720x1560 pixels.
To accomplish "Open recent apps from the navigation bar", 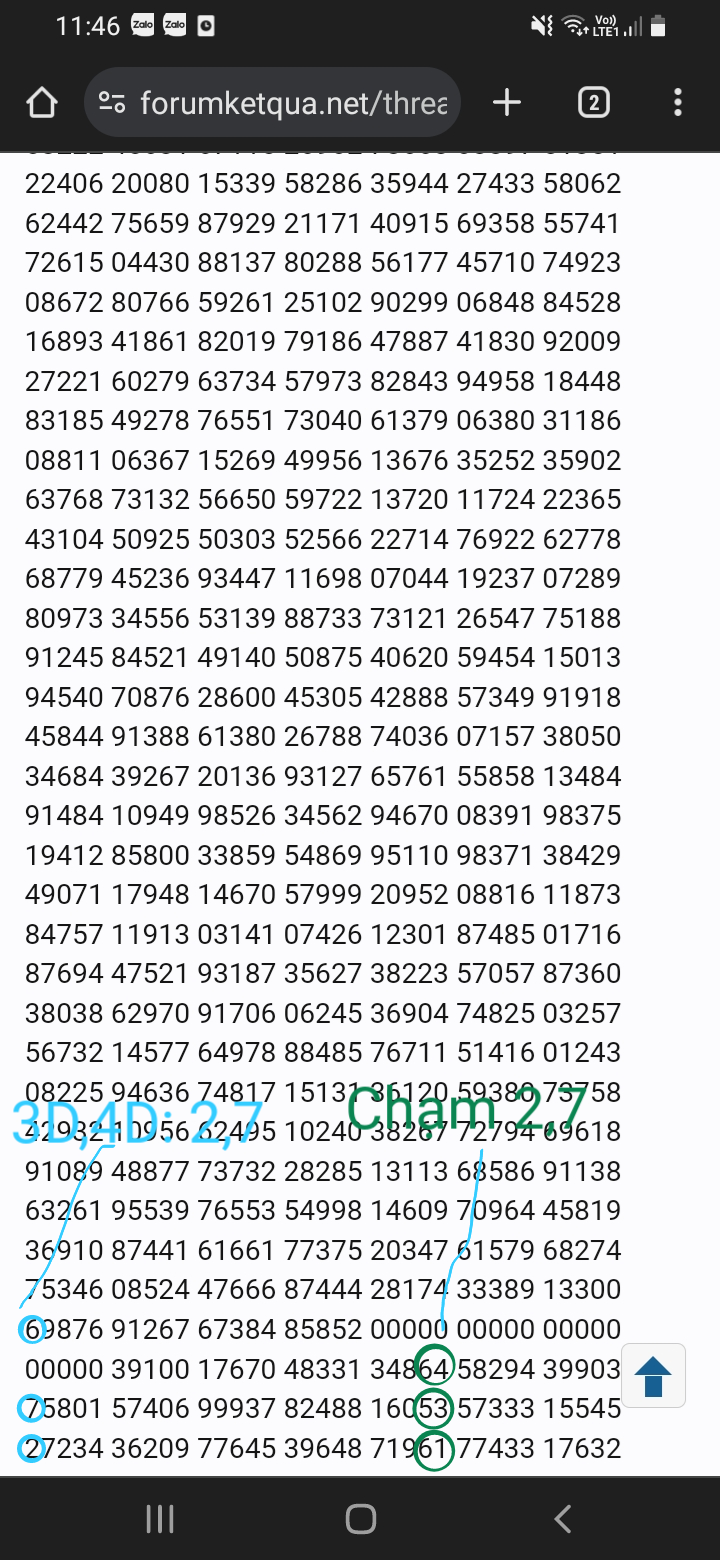I will click(160, 1519).
